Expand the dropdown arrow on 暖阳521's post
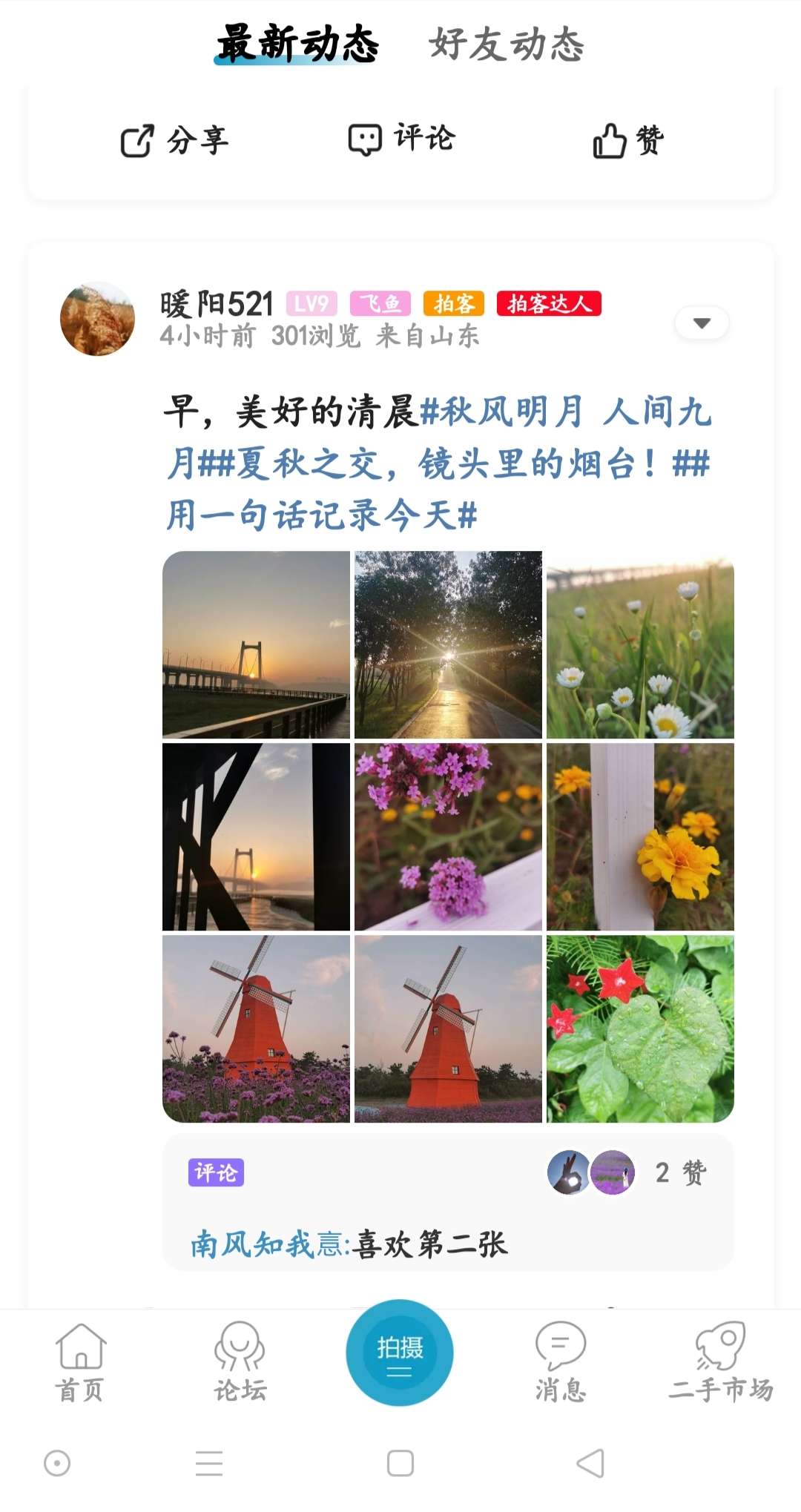Image resolution: width=801 pixels, height=1512 pixels. [702, 323]
